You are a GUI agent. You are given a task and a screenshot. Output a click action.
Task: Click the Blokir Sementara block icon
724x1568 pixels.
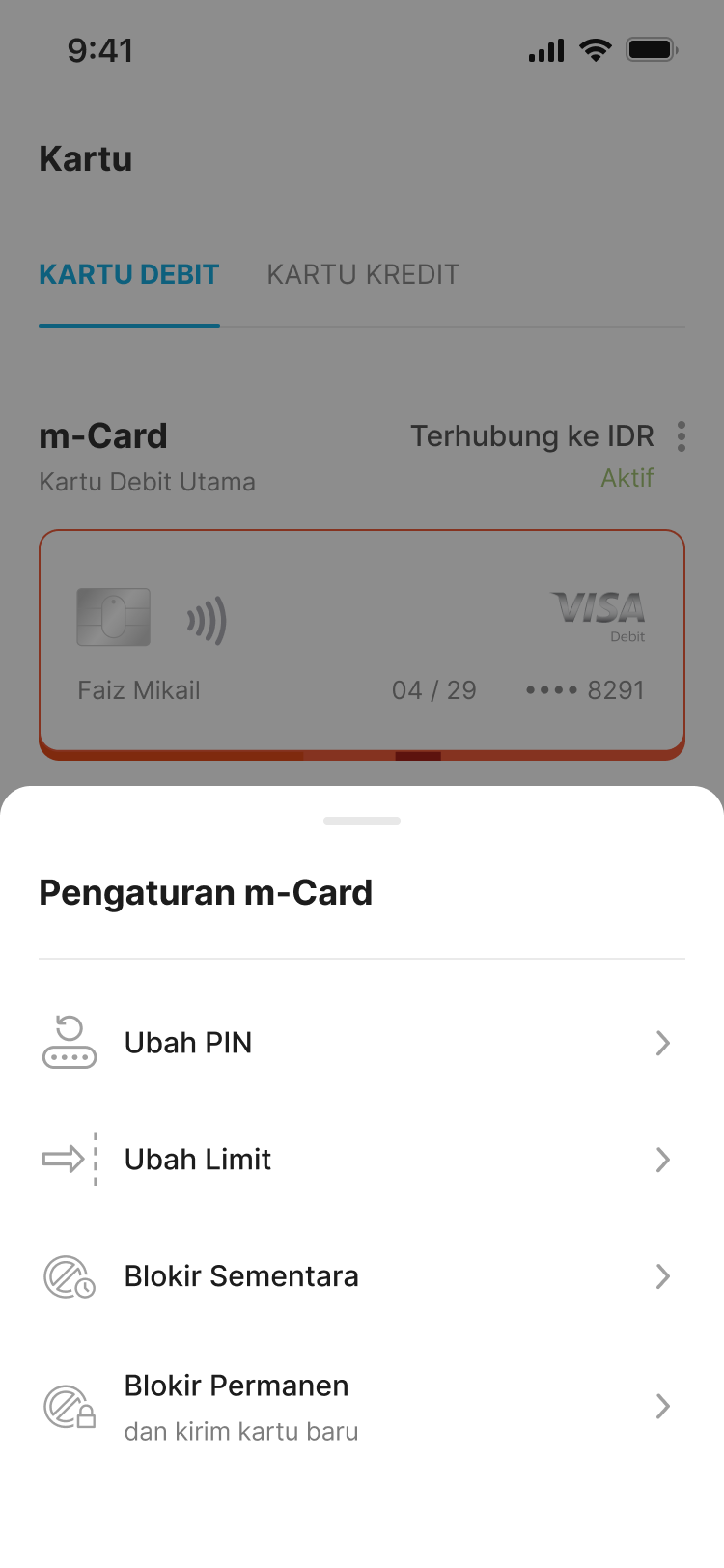(68, 1276)
